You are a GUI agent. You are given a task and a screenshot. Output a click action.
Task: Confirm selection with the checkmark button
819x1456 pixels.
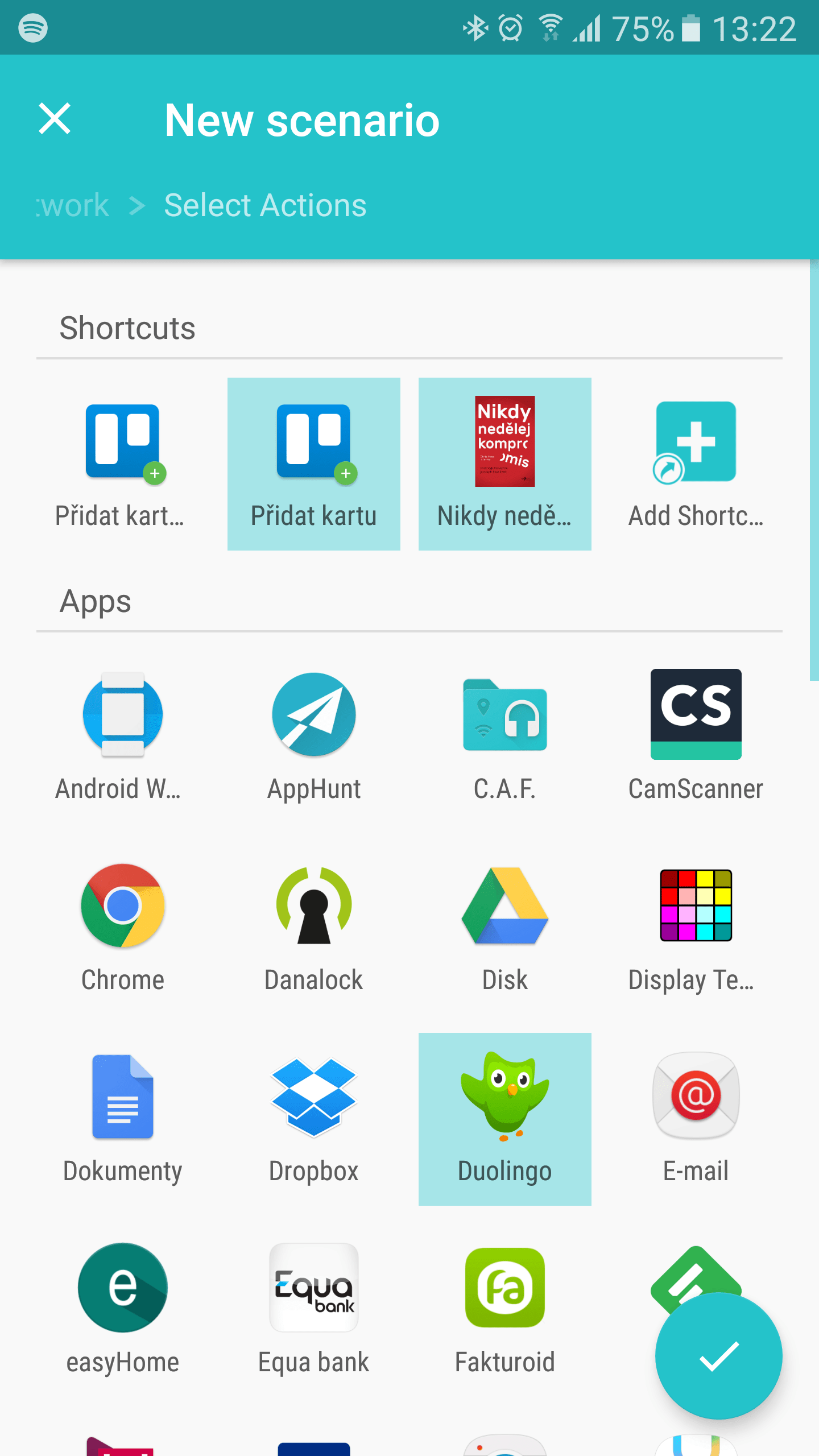pyautogui.click(x=718, y=1356)
